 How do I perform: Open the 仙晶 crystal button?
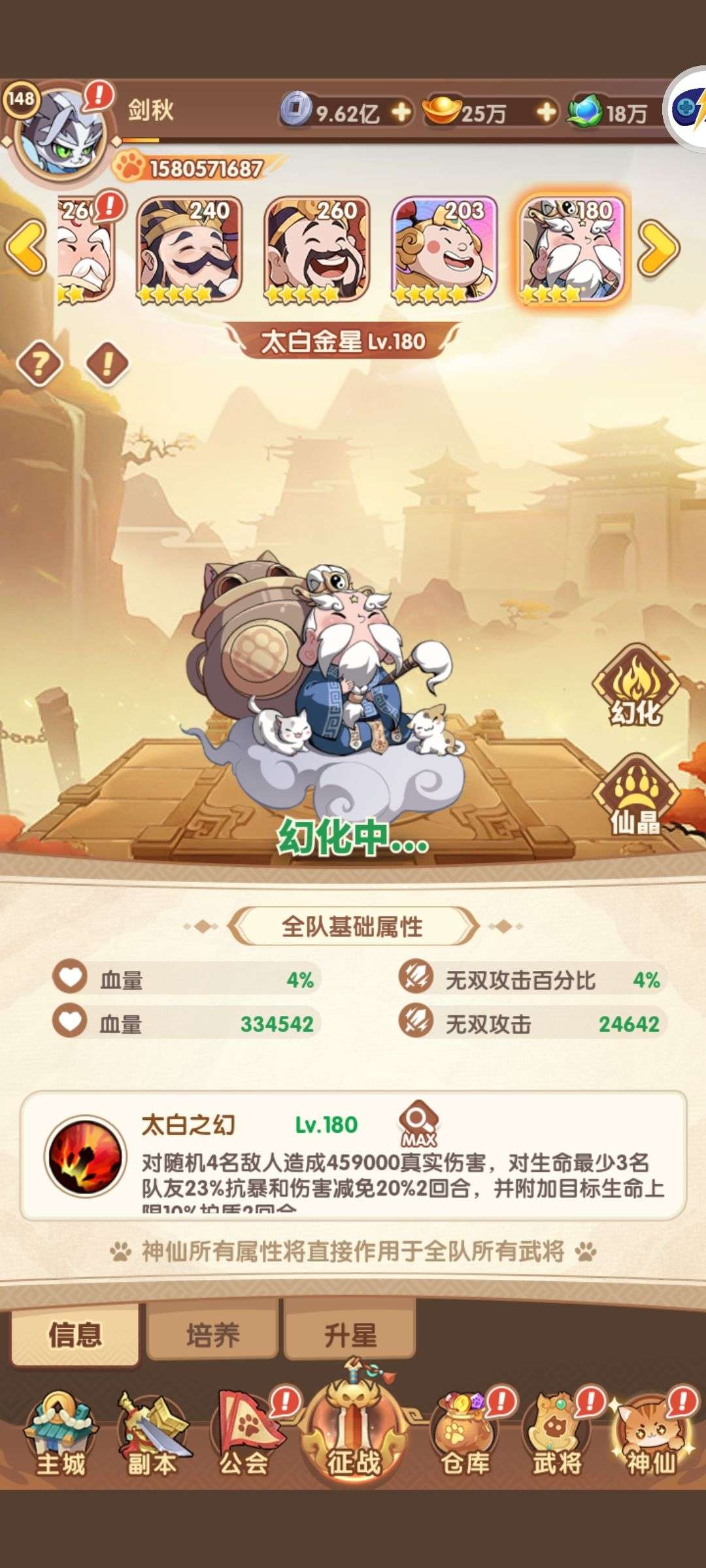coord(636,796)
